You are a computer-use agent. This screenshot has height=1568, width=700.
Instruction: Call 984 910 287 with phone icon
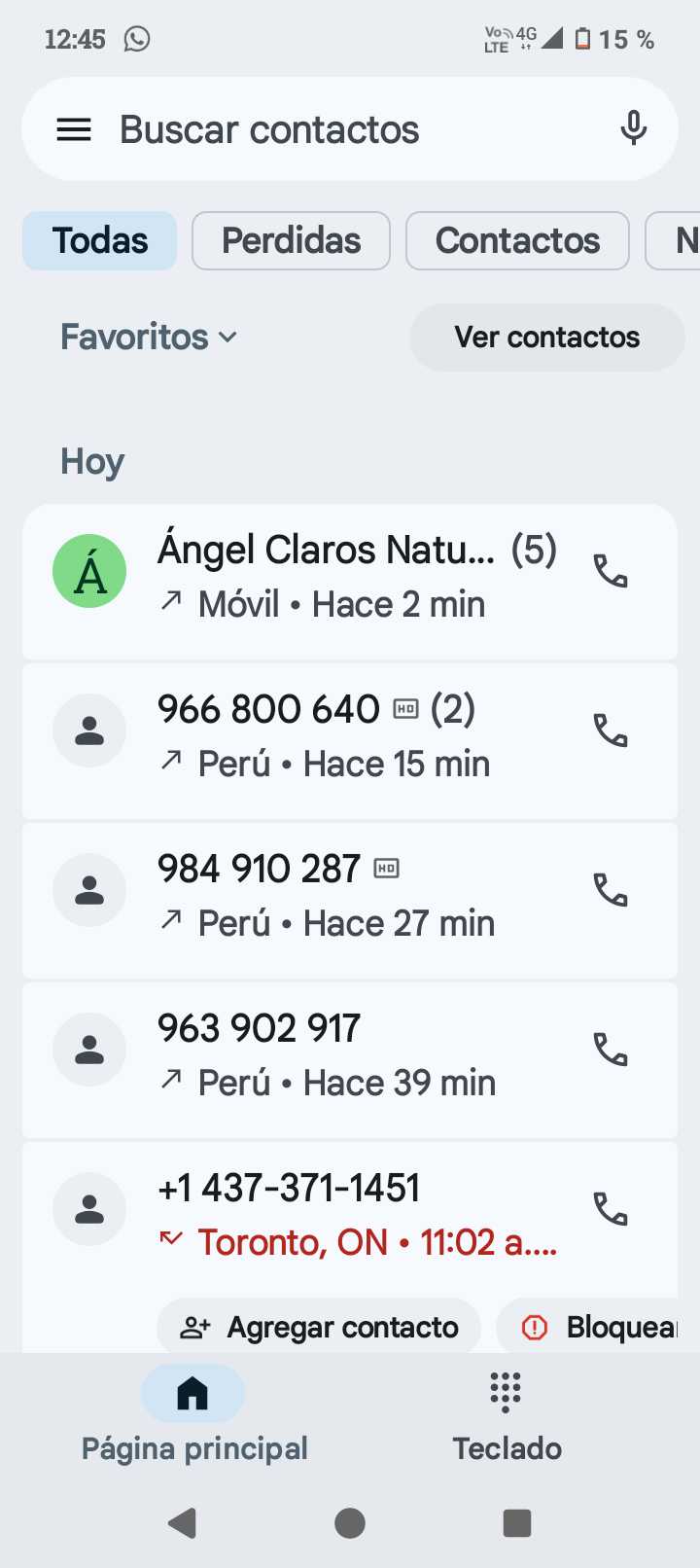611,890
